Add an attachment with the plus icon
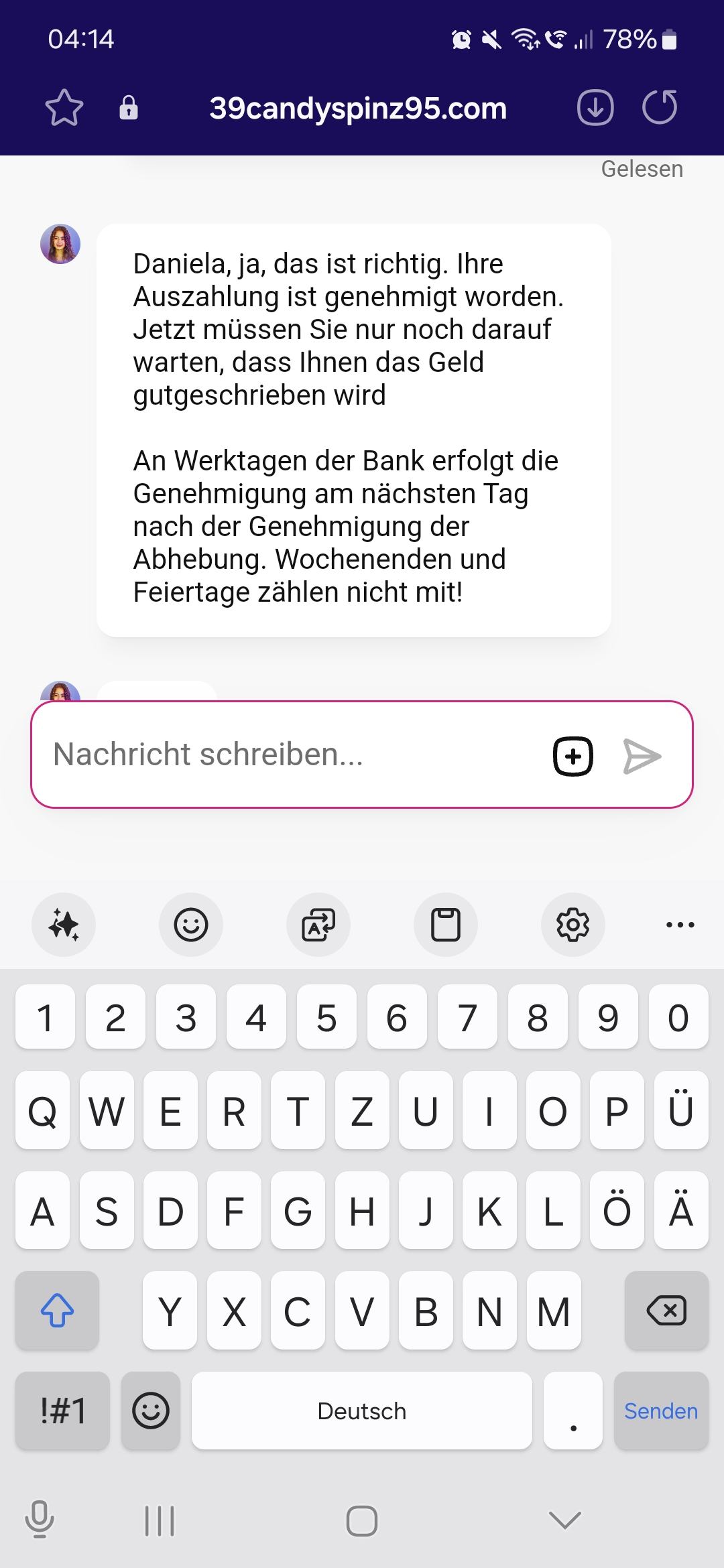Image resolution: width=724 pixels, height=1568 pixels. pos(573,756)
